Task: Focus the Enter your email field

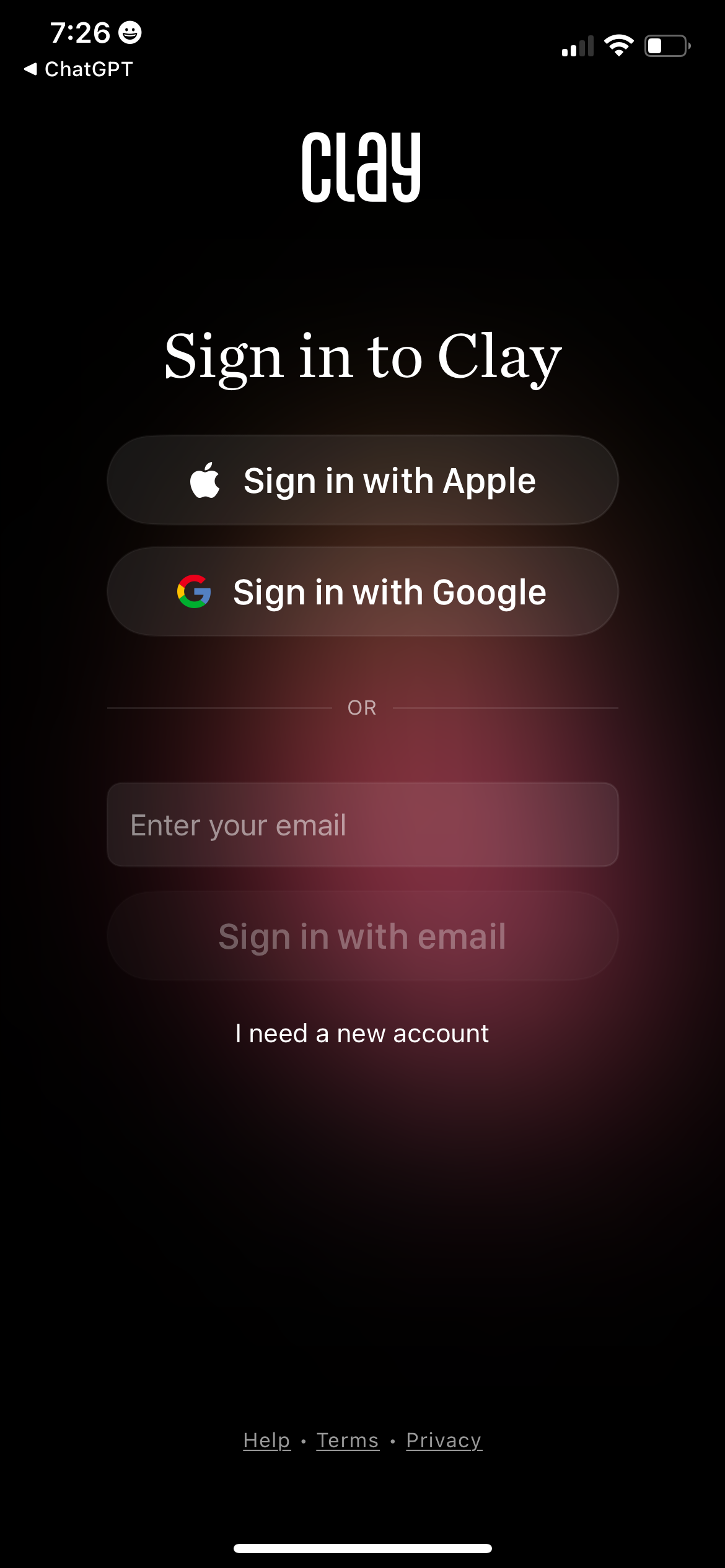Action: 362,825
